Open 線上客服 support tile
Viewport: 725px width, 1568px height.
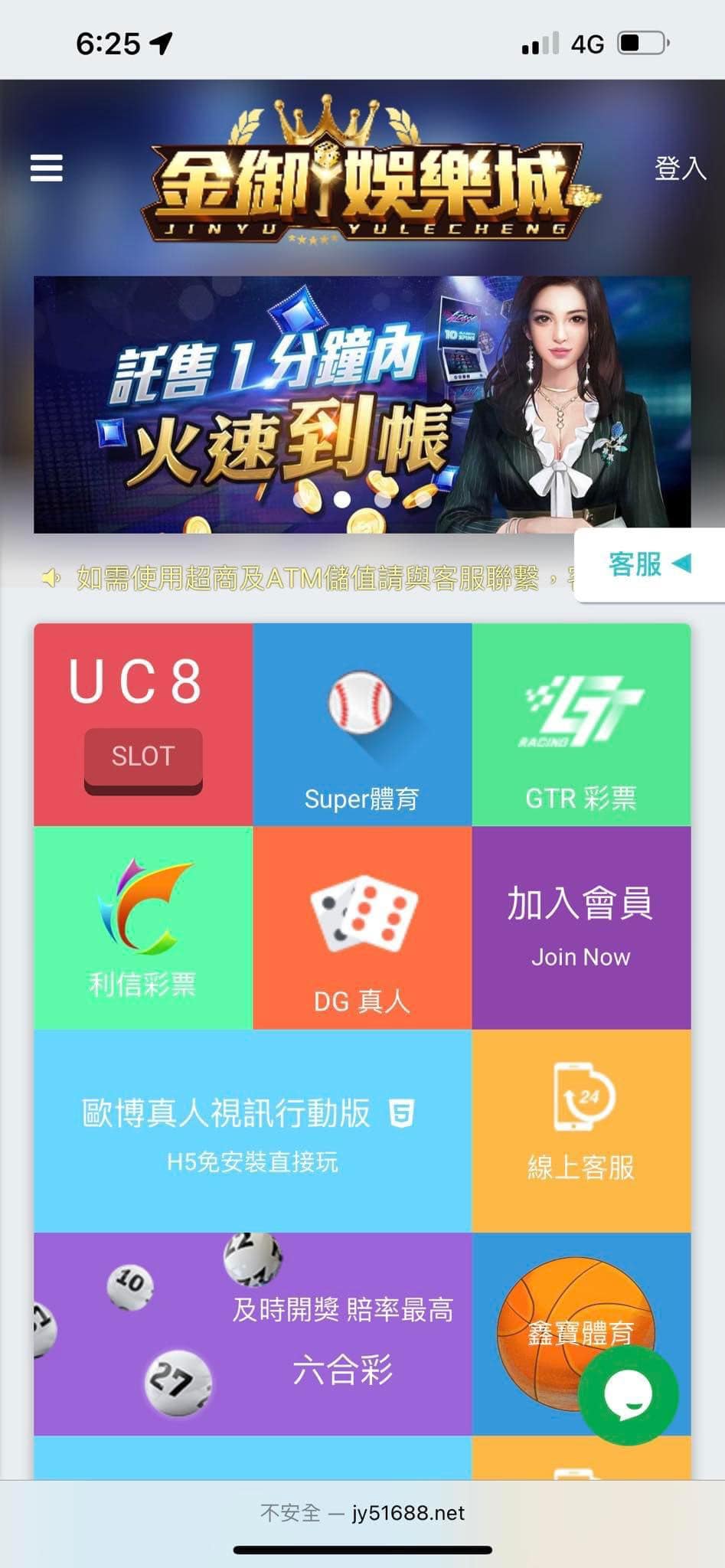tap(581, 1131)
